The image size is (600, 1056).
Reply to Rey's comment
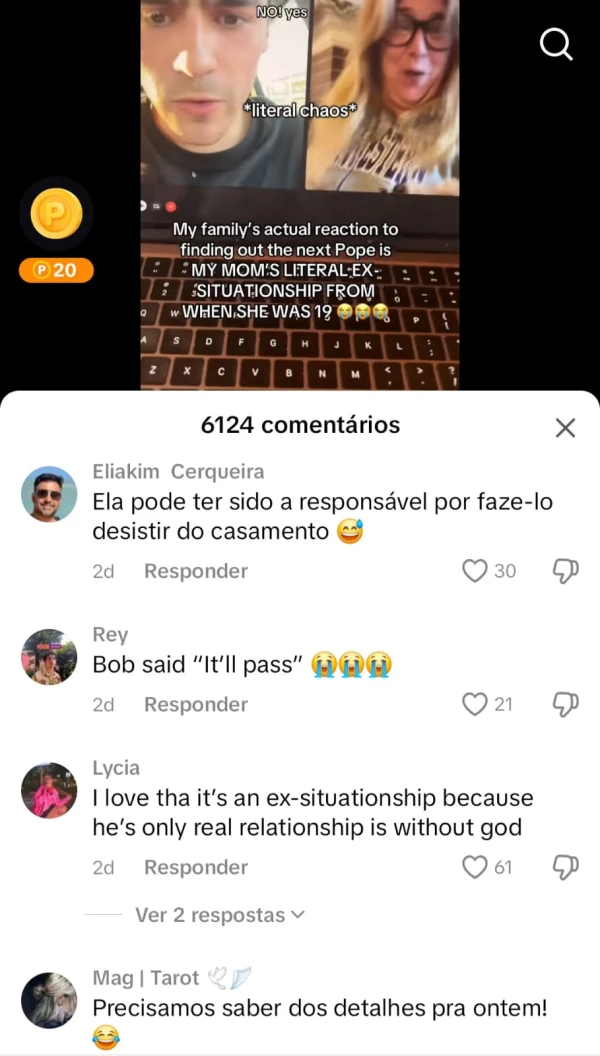click(x=195, y=704)
